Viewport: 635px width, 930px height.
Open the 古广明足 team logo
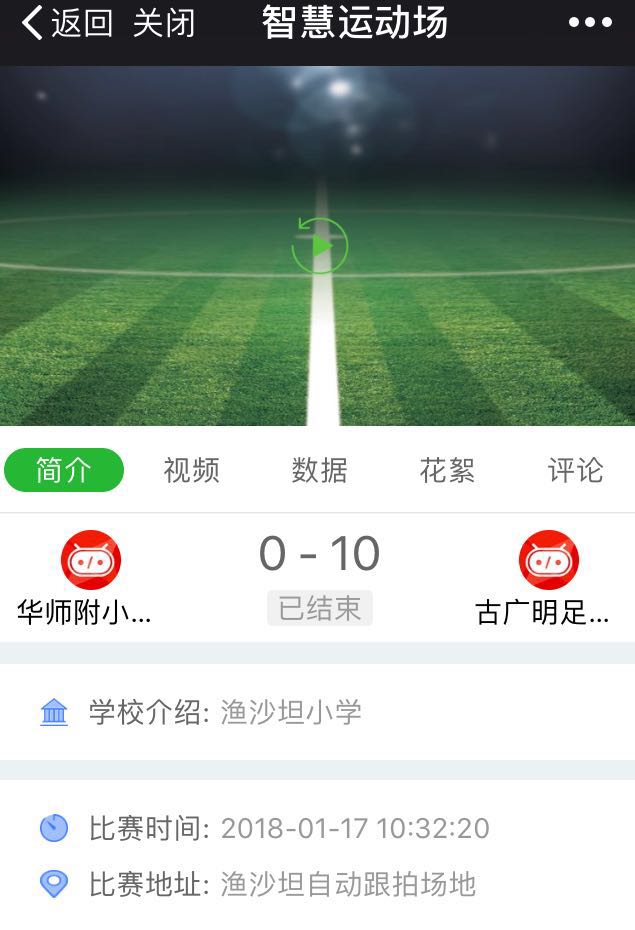[x=548, y=560]
